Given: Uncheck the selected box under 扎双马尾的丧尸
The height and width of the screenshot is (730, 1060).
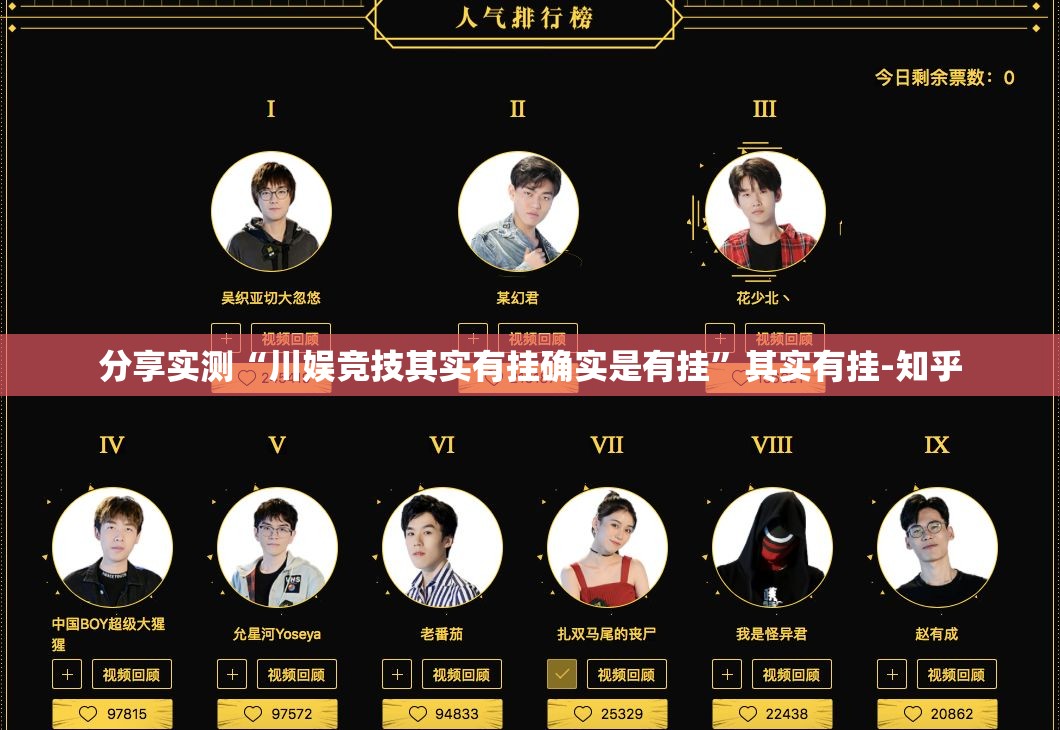Looking at the screenshot, I should tap(562, 674).
